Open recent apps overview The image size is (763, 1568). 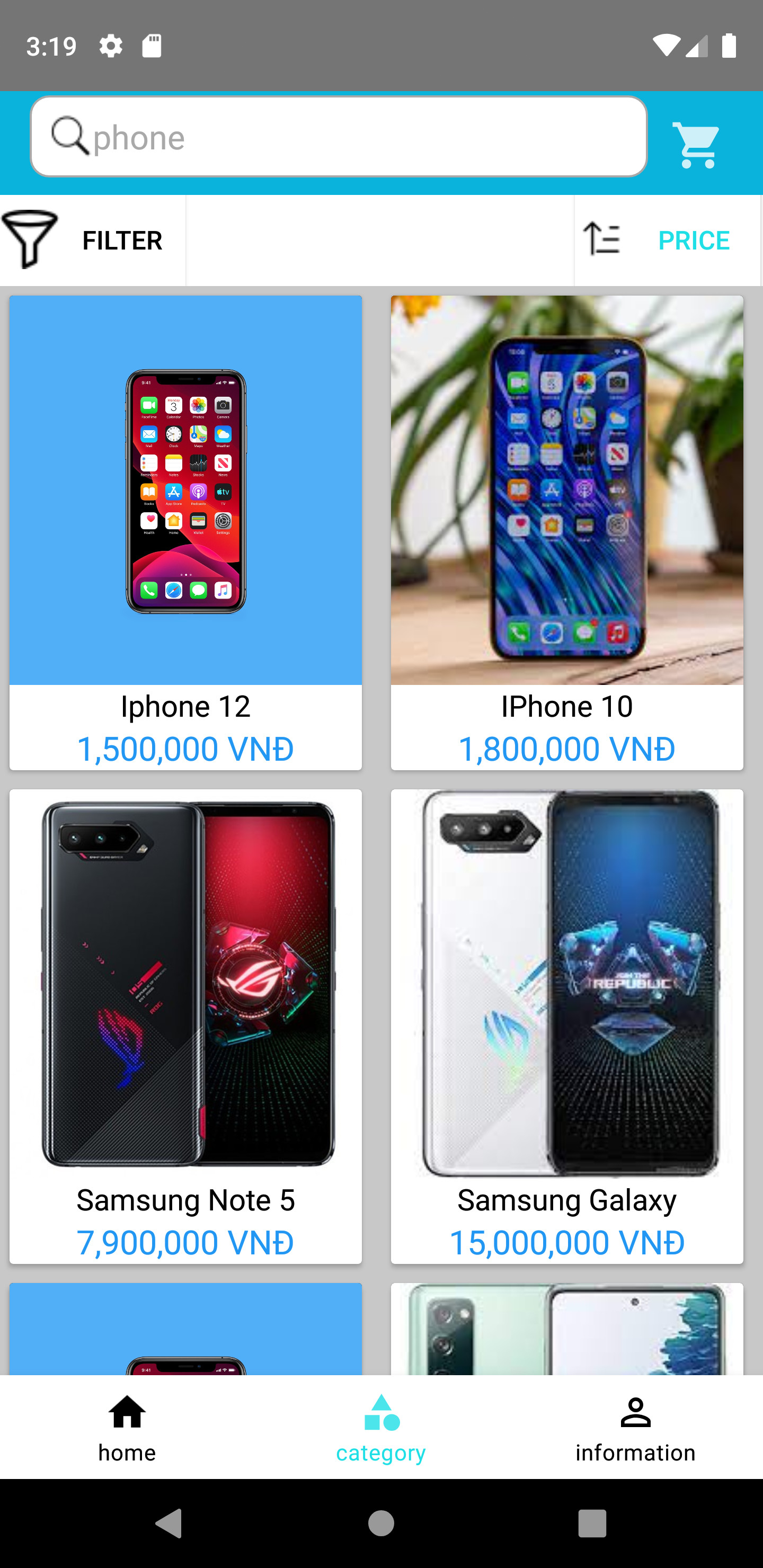coord(592,1523)
